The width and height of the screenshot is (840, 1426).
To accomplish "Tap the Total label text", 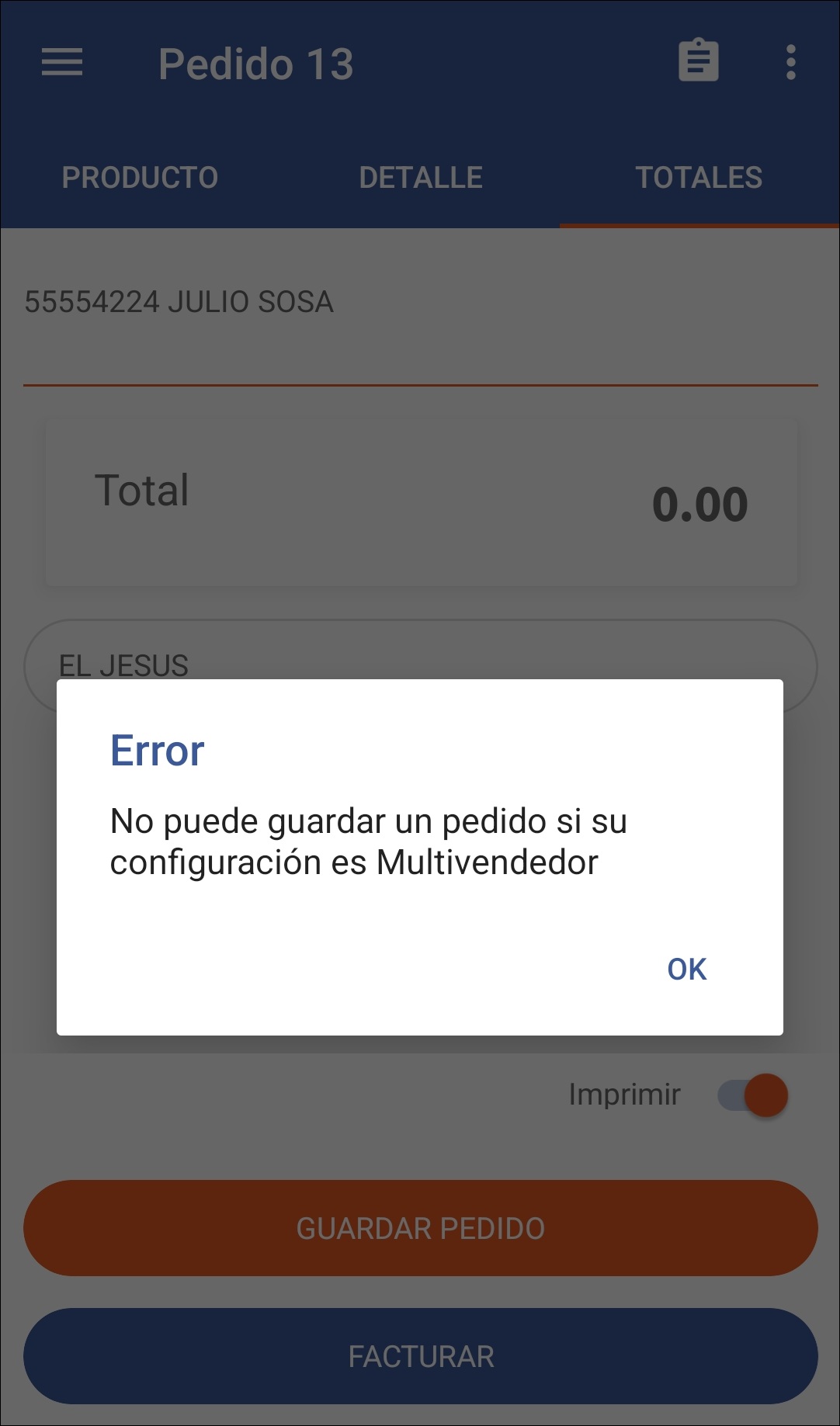I will point(142,490).
